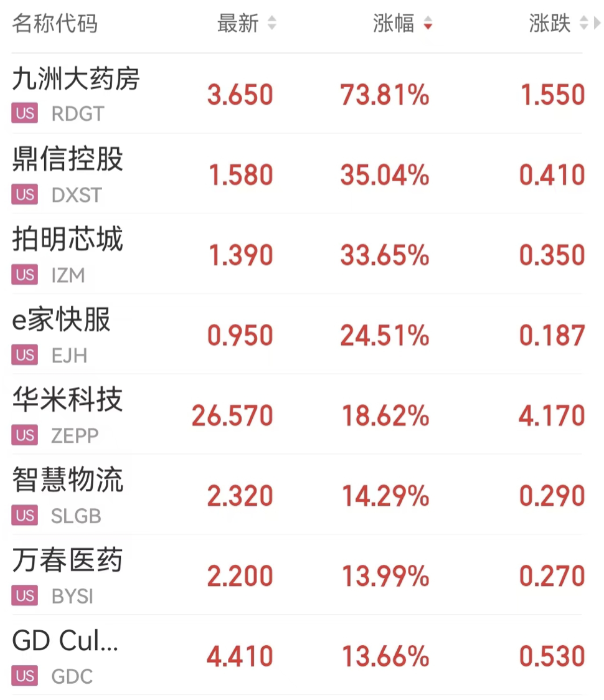
Task: Open 拍明芯城 IZM quote
Action: 297,254
